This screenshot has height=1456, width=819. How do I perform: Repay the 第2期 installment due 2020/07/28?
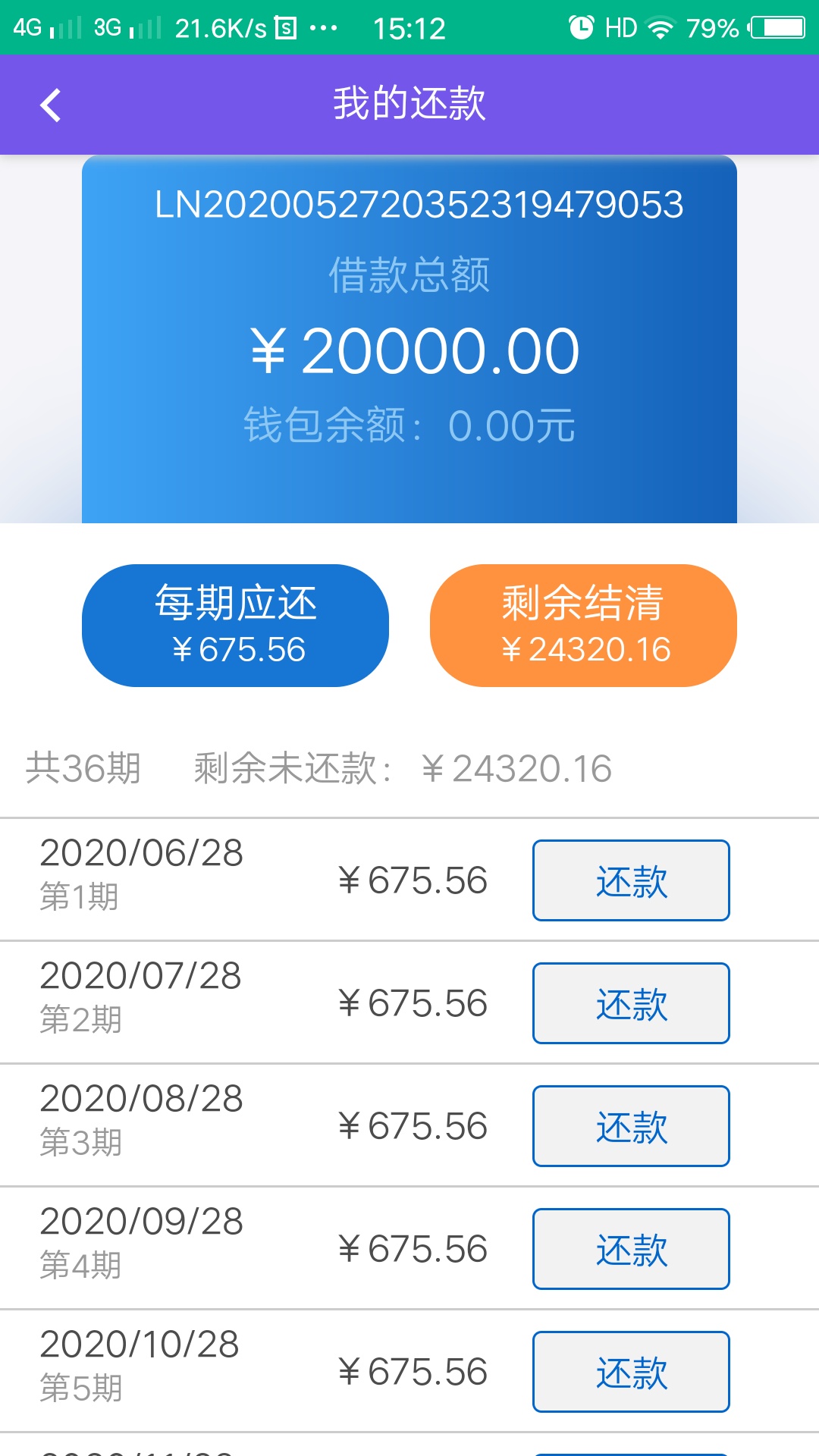[631, 1003]
